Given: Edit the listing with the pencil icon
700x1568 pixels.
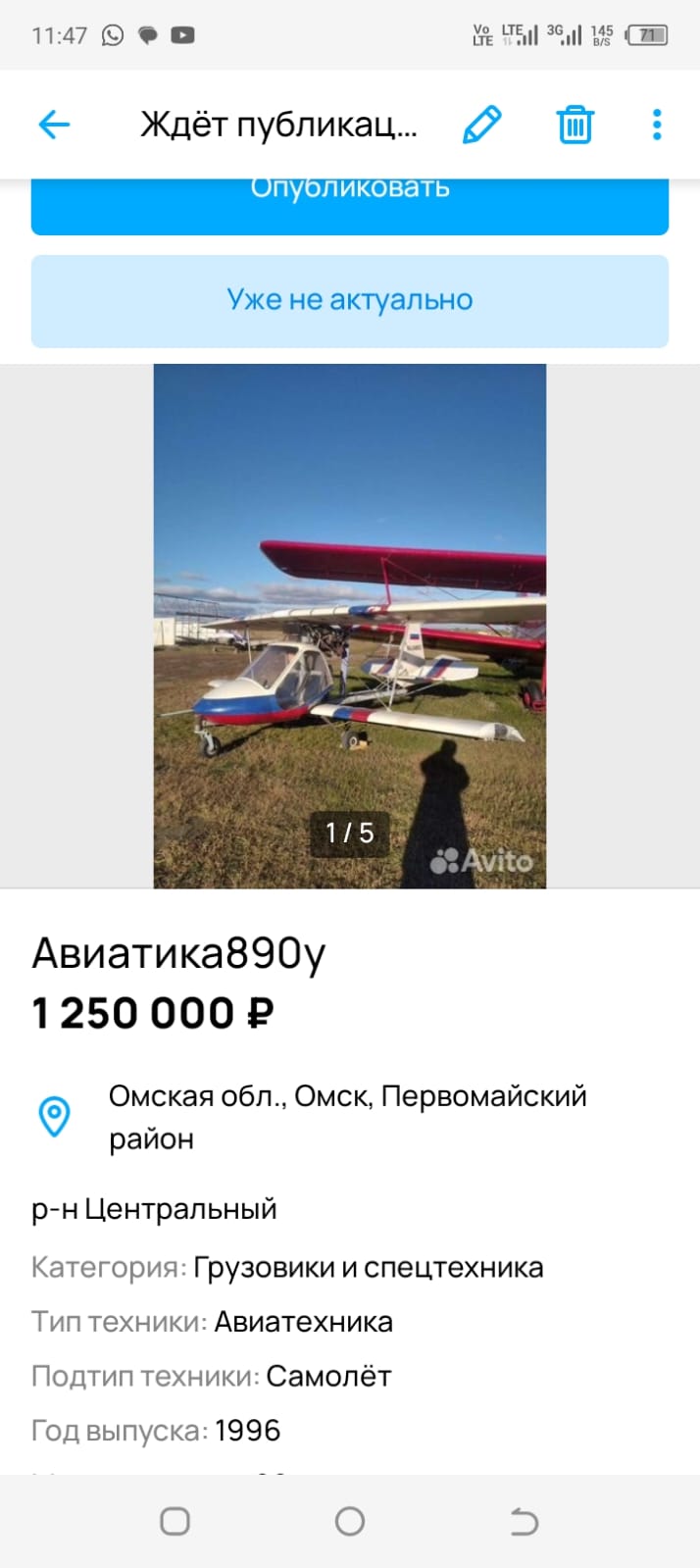Looking at the screenshot, I should coord(481,125).
